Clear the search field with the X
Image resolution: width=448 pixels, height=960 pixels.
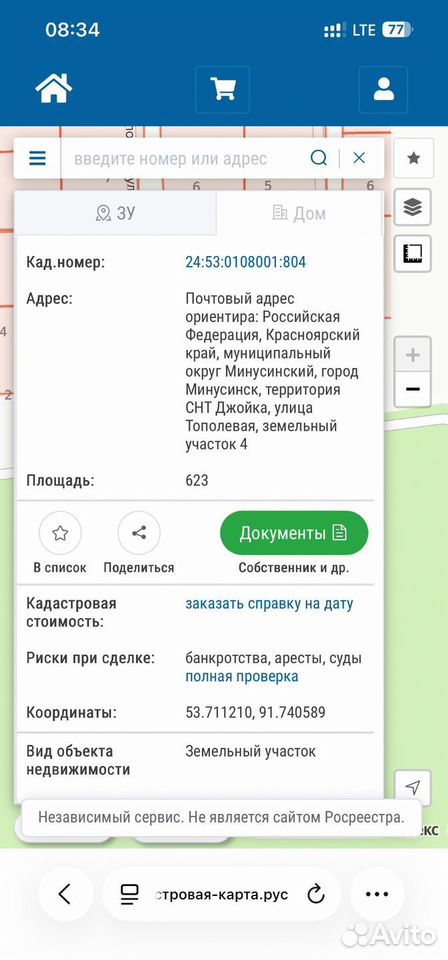pyautogui.click(x=359, y=159)
